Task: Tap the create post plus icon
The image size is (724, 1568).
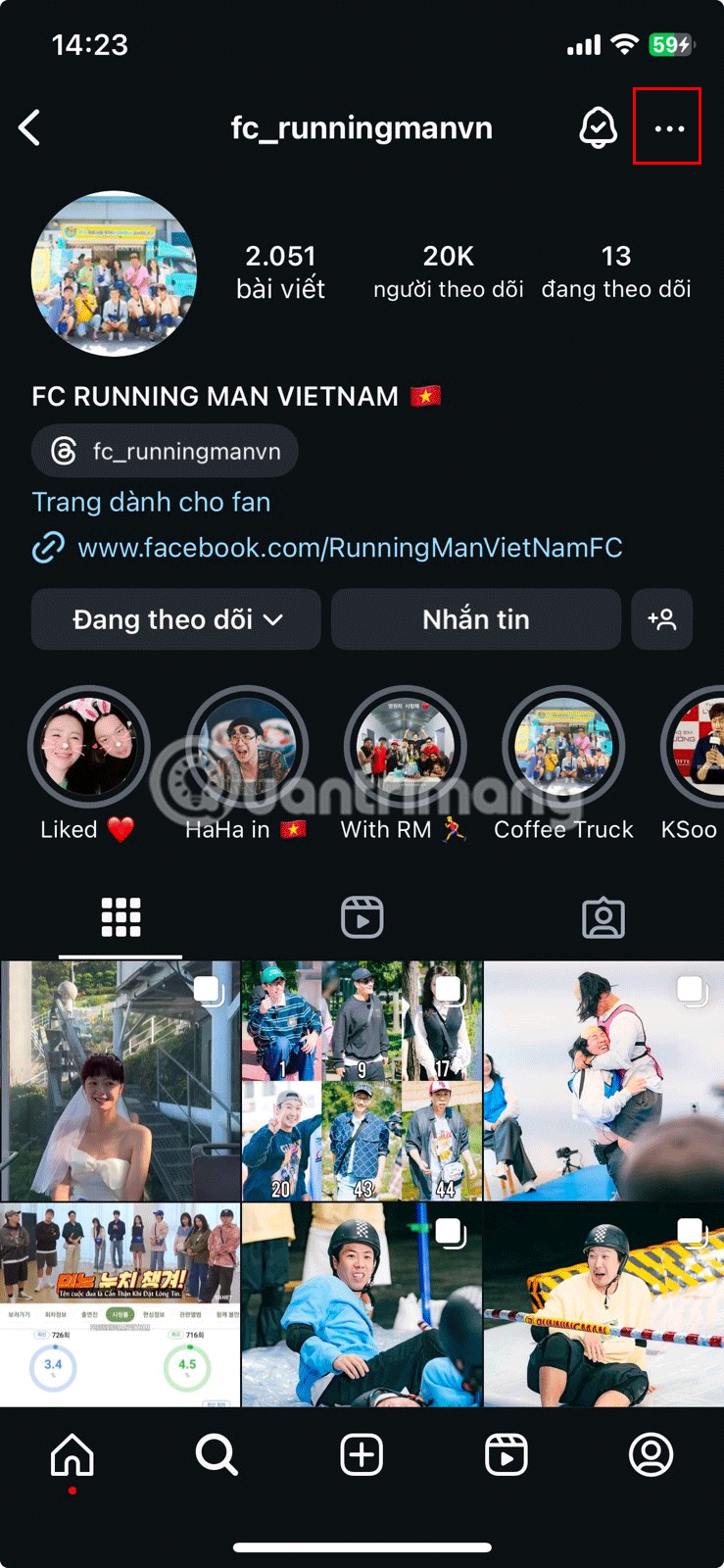Action: coord(361,1454)
